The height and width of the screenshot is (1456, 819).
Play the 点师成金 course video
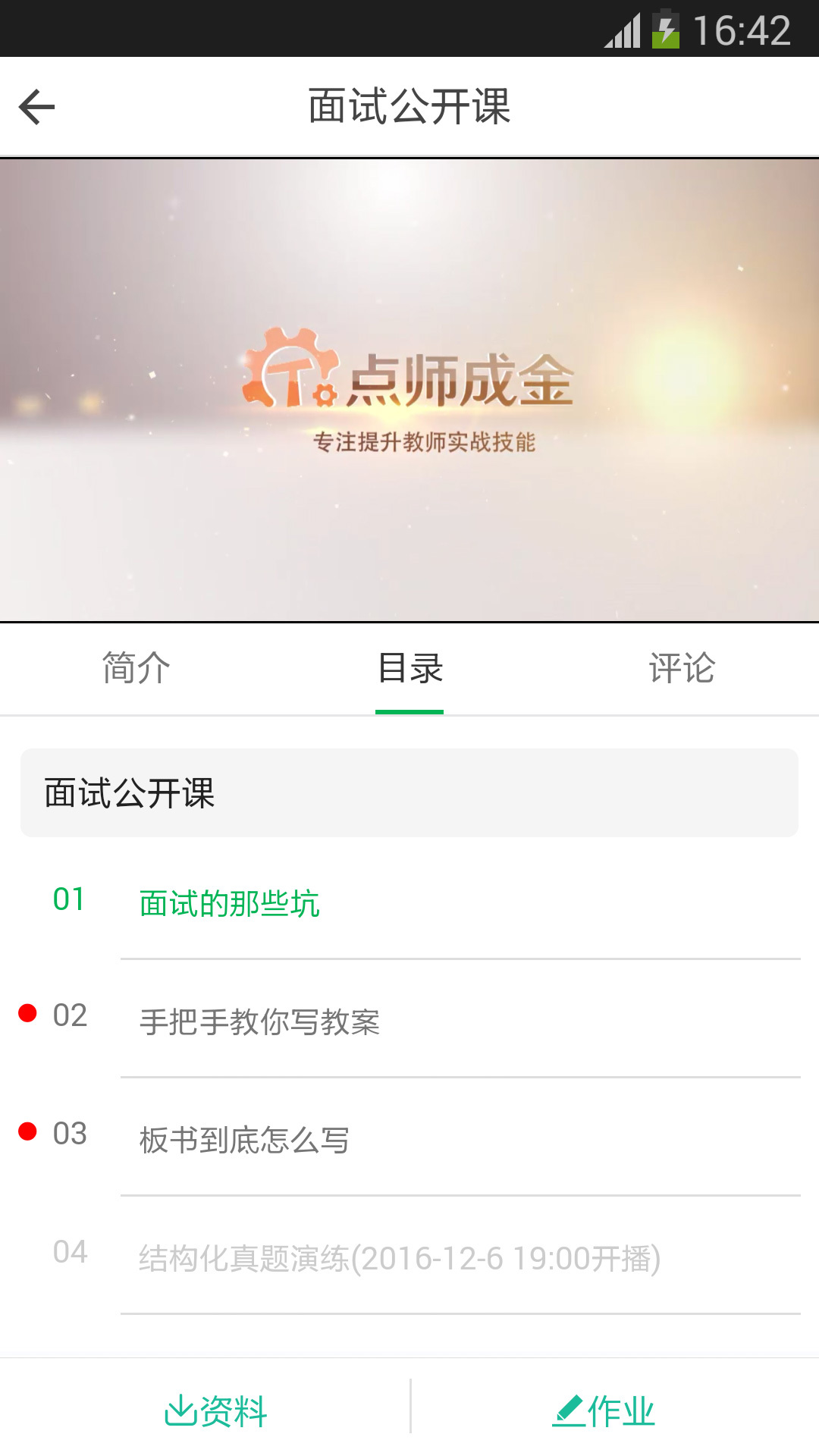(409, 390)
